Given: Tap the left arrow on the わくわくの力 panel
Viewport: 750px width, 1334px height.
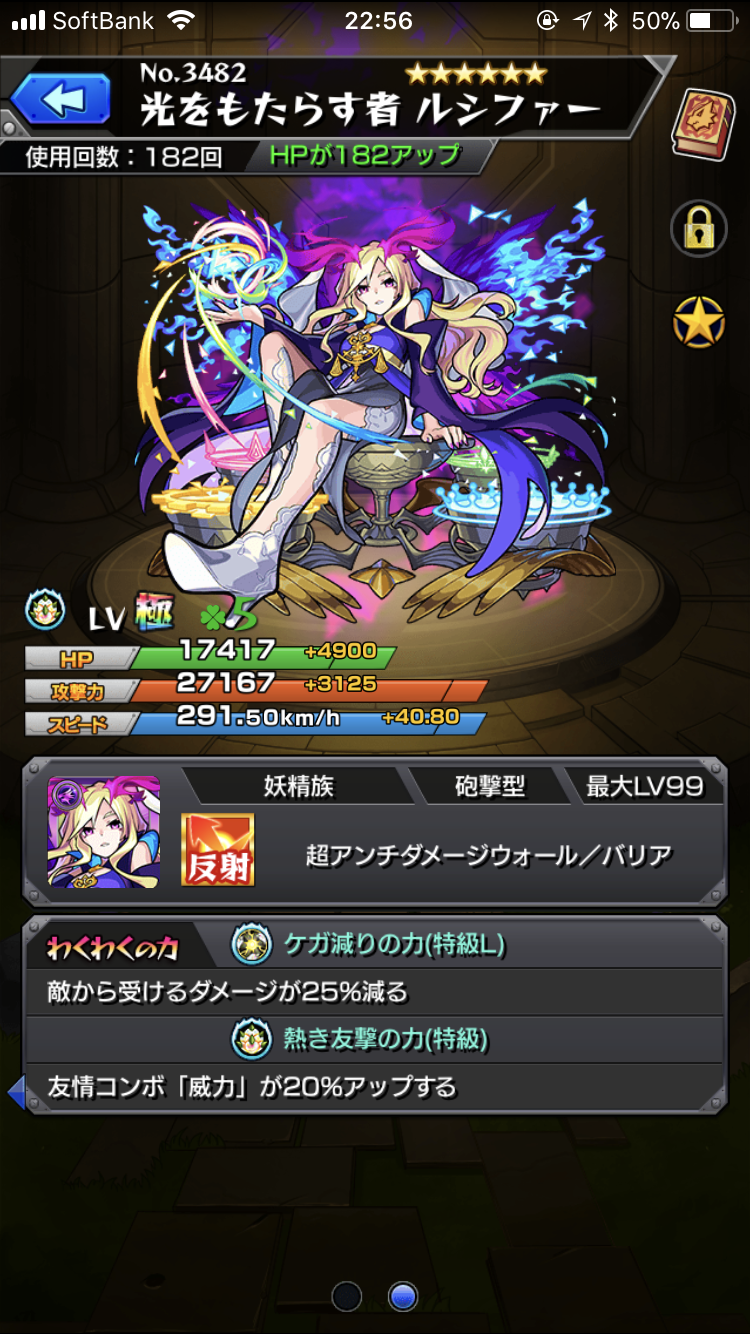Looking at the screenshot, I should tap(16, 1092).
